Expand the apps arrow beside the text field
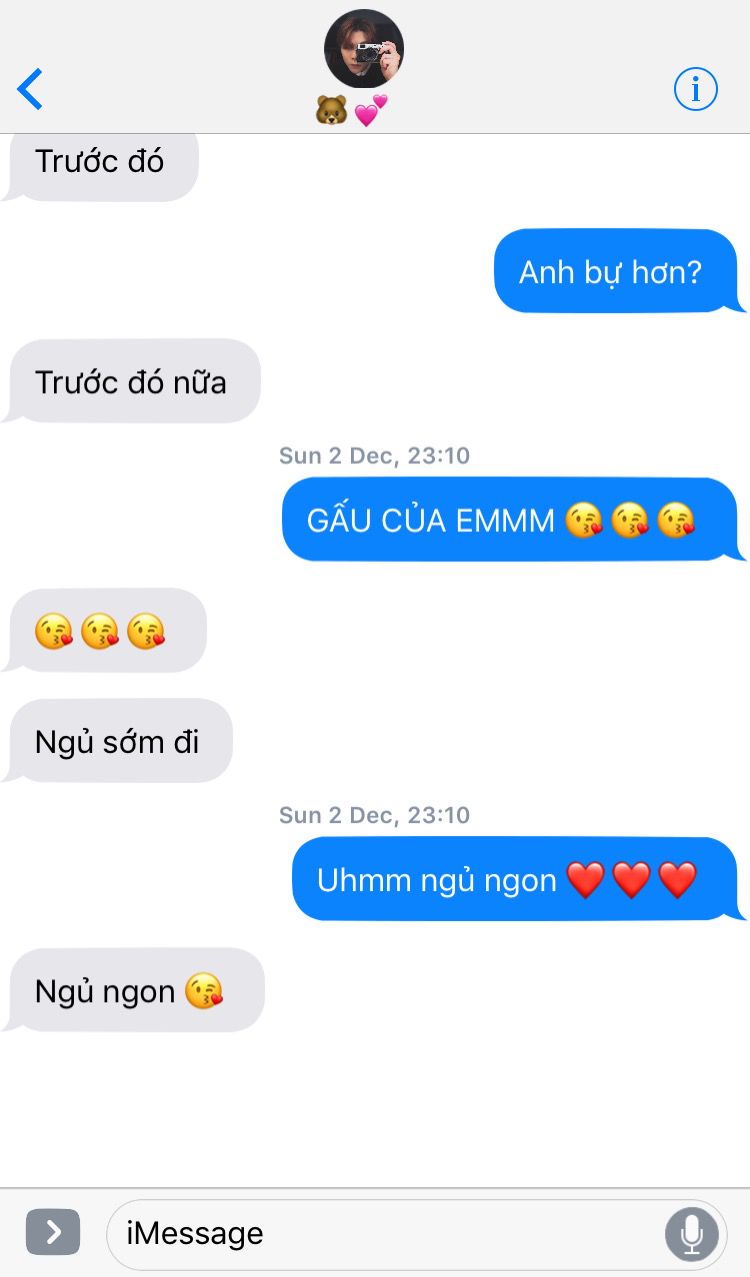The width and height of the screenshot is (750, 1277). (52, 1232)
